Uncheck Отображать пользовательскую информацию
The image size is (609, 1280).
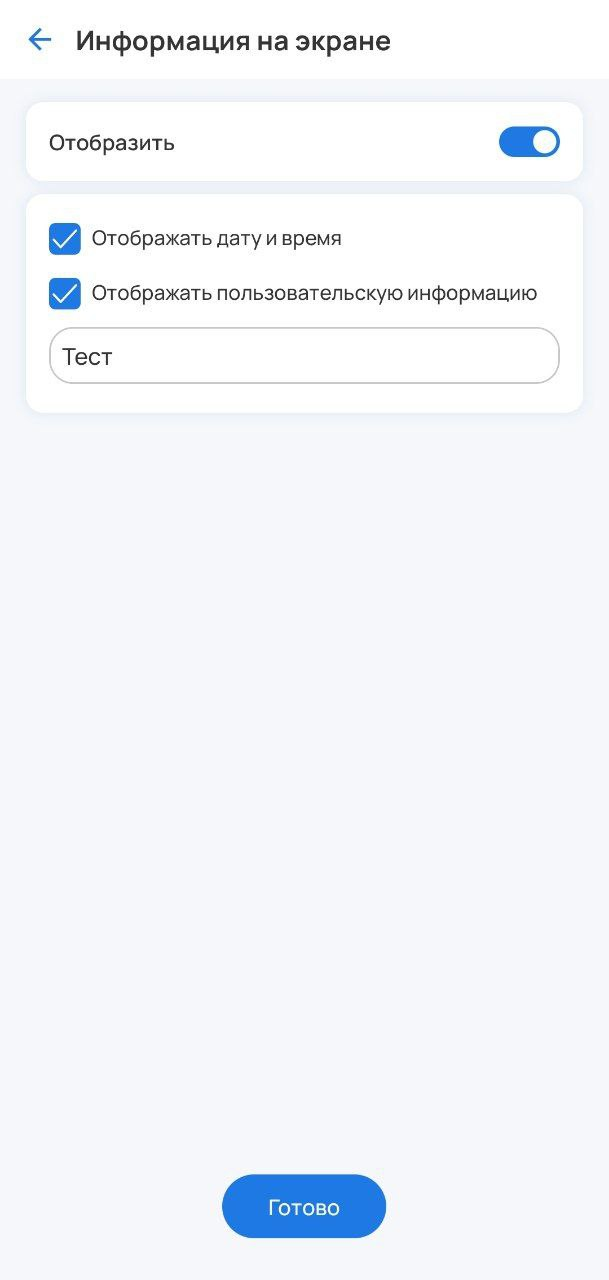[x=65, y=293]
